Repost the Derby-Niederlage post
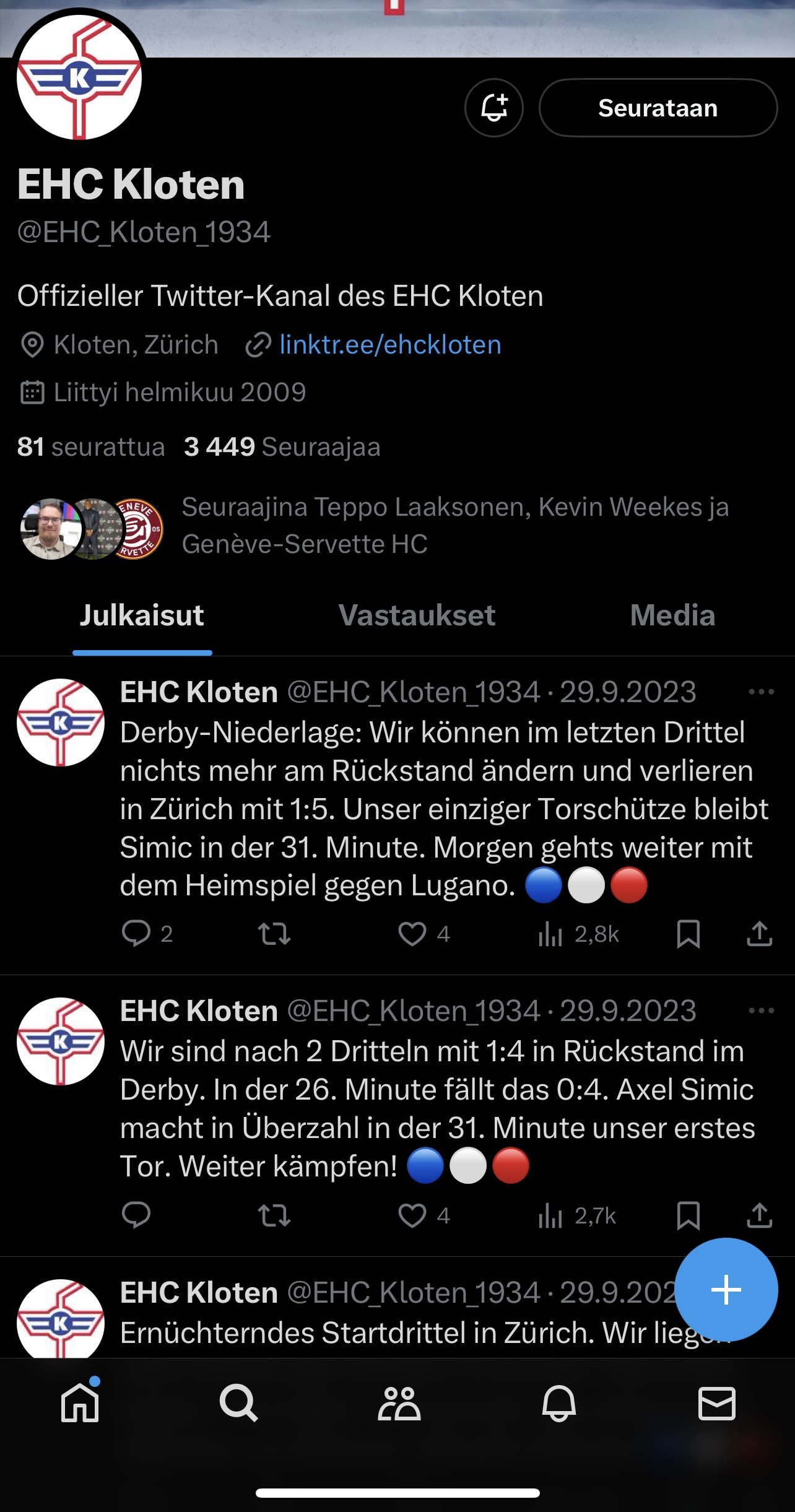 tap(274, 934)
